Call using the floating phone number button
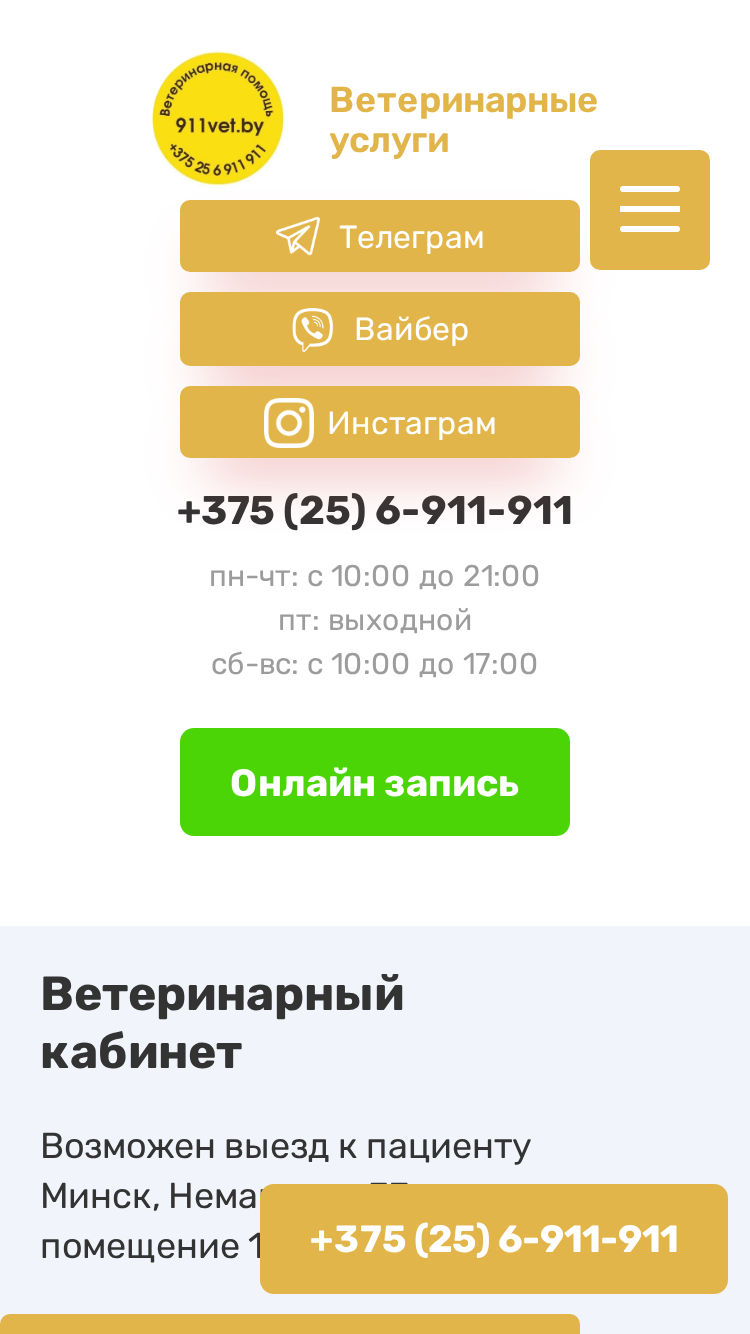Viewport: 750px width, 1334px height. (x=494, y=1239)
